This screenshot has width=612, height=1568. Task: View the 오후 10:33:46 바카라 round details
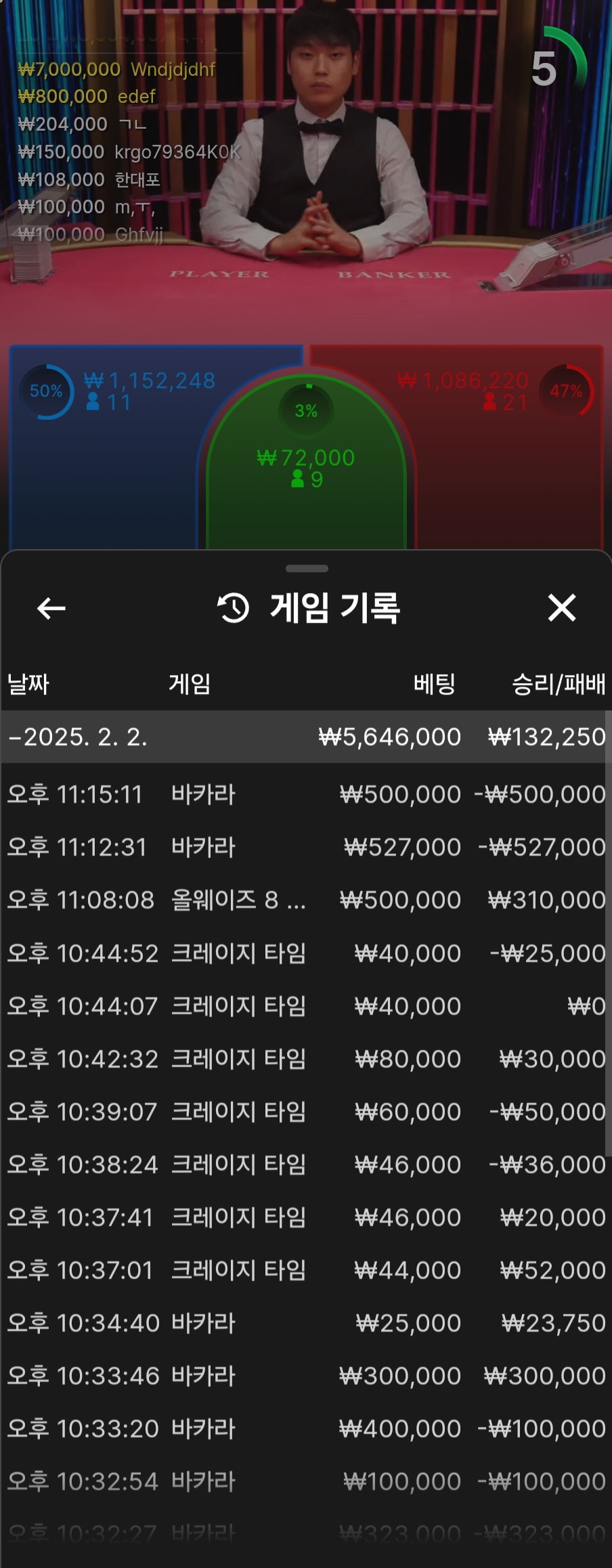click(x=306, y=1376)
